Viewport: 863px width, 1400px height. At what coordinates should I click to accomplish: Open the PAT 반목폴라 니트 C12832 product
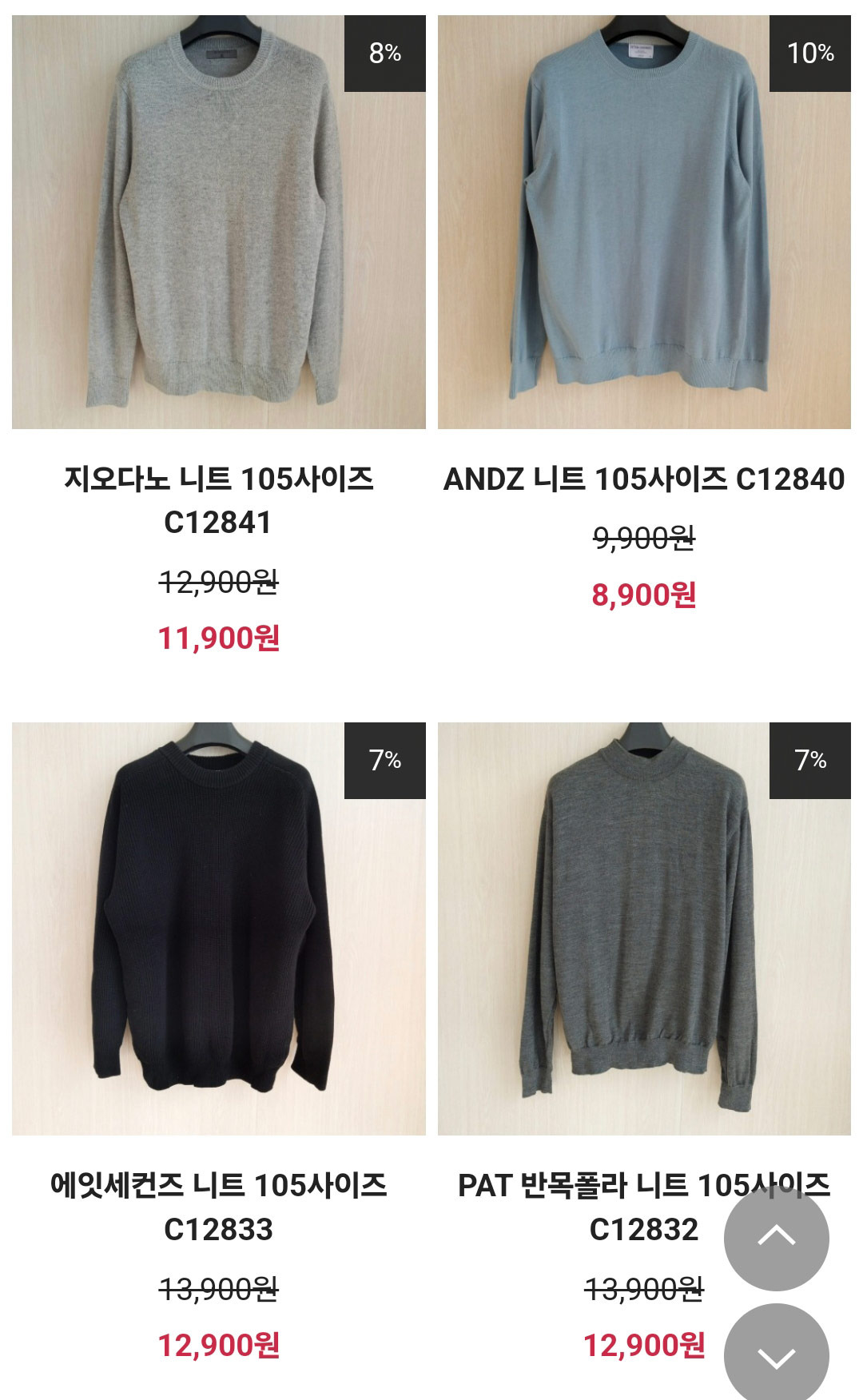pos(644,929)
